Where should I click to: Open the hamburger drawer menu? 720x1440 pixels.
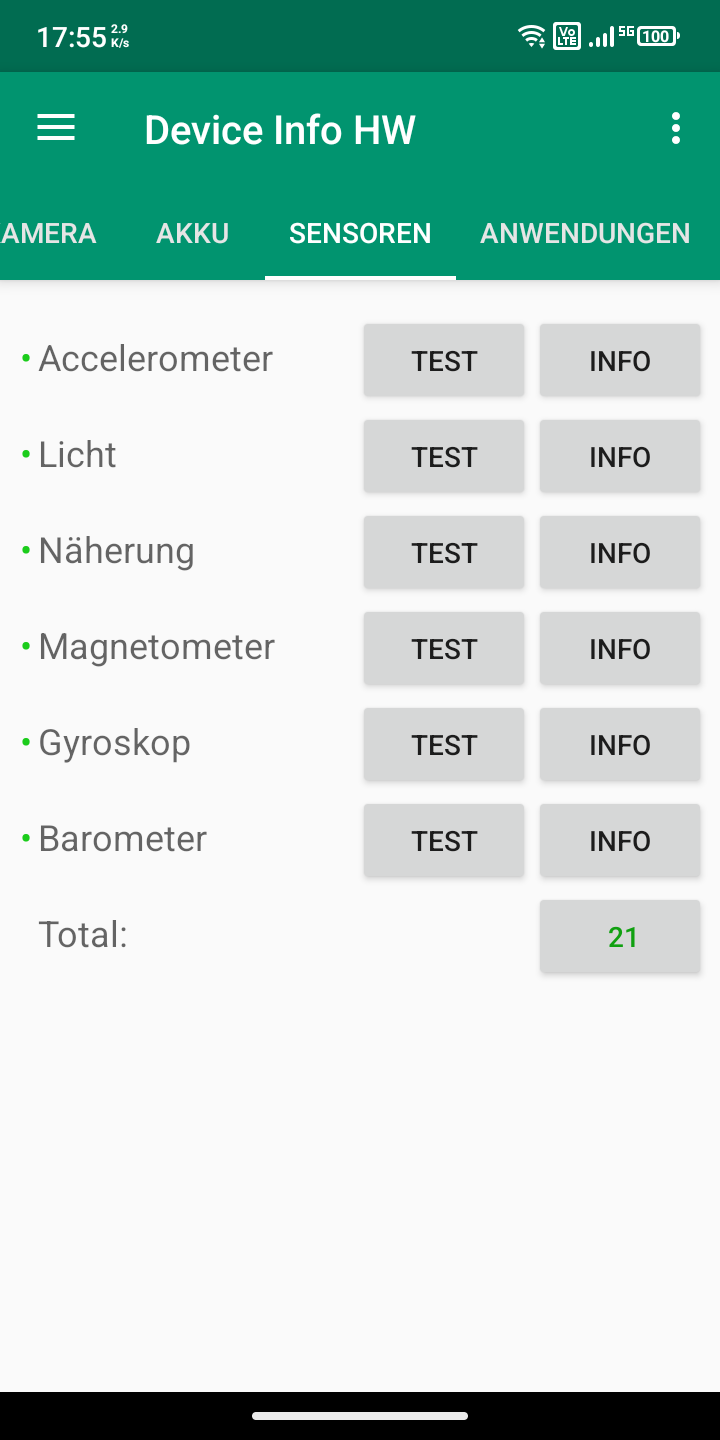pyautogui.click(x=56, y=128)
